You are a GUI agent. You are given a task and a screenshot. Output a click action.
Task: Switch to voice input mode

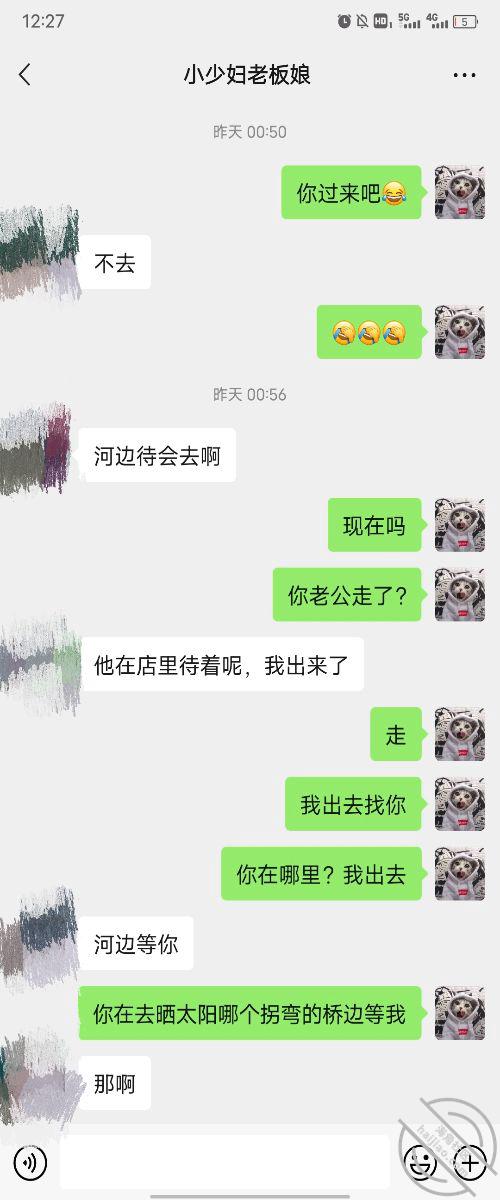pyautogui.click(x=31, y=1162)
